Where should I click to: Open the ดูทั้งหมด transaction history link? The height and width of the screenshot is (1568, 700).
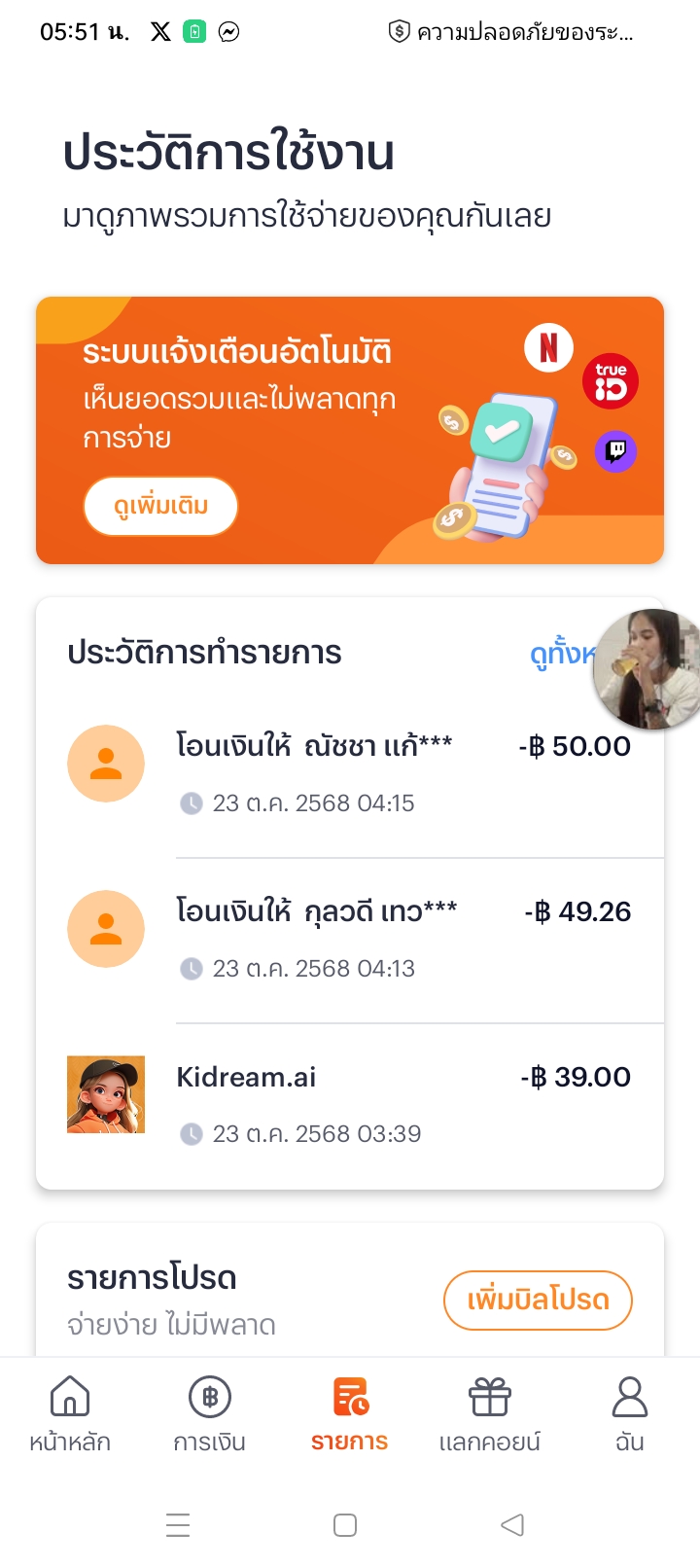pyautogui.click(x=558, y=654)
